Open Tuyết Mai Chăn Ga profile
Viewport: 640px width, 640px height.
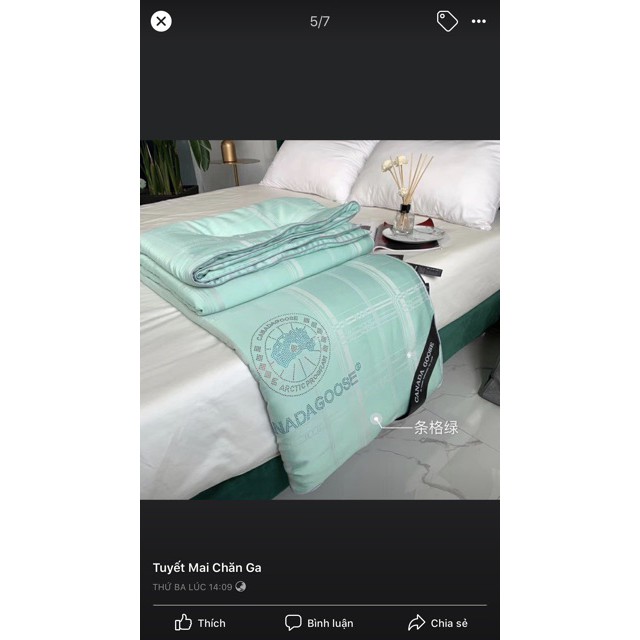click(207, 568)
